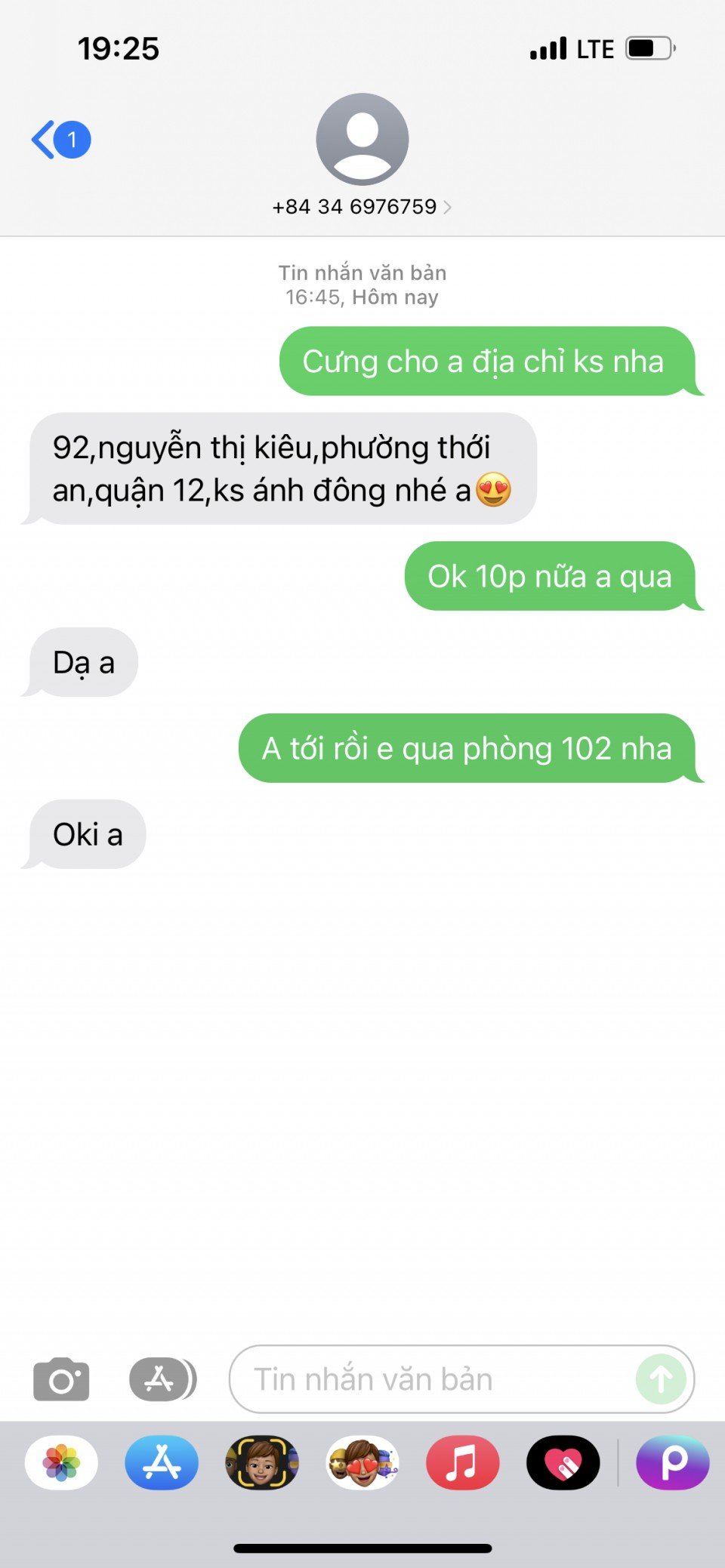This screenshot has width=725, height=1568.
Task: Open the App Store in the drawer
Action: point(162,1462)
